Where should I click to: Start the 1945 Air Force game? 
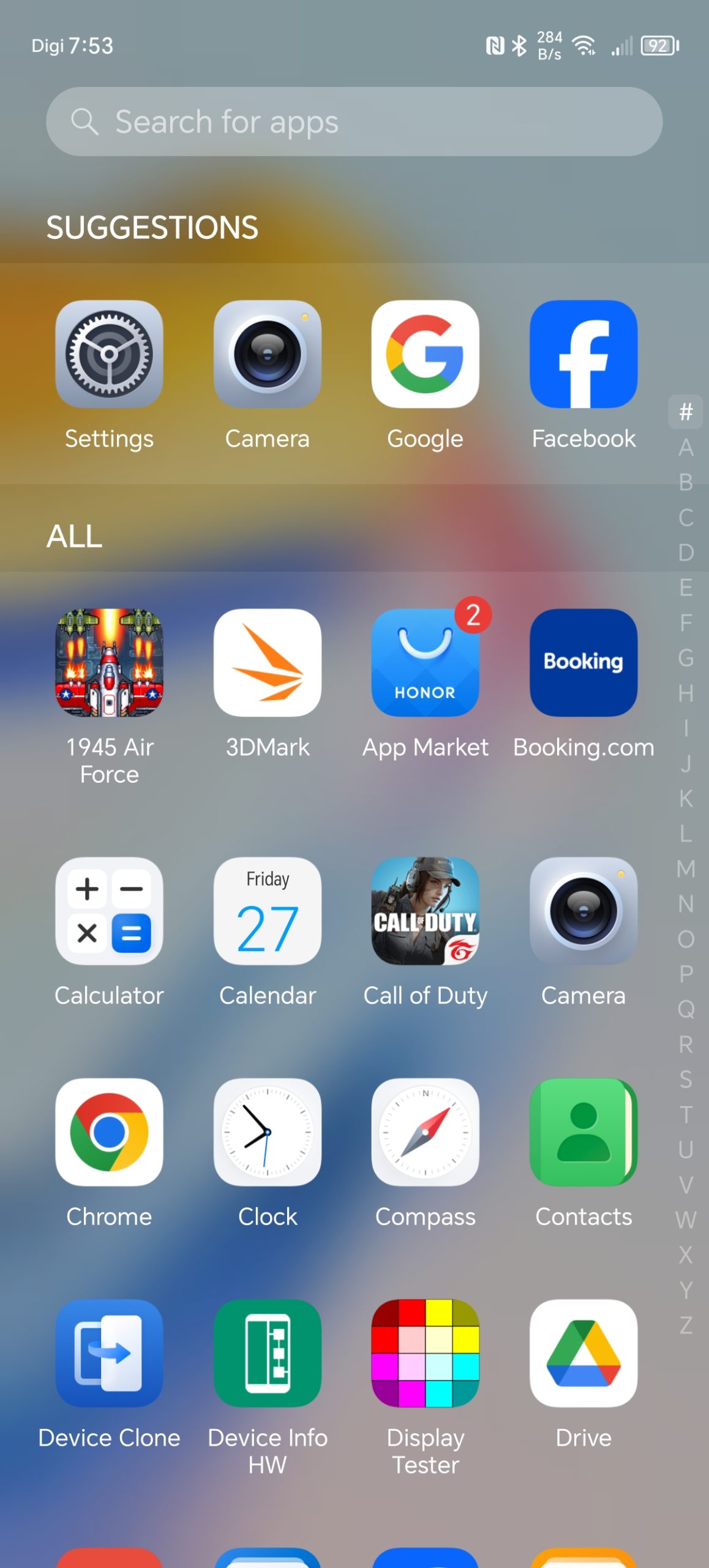(109, 663)
